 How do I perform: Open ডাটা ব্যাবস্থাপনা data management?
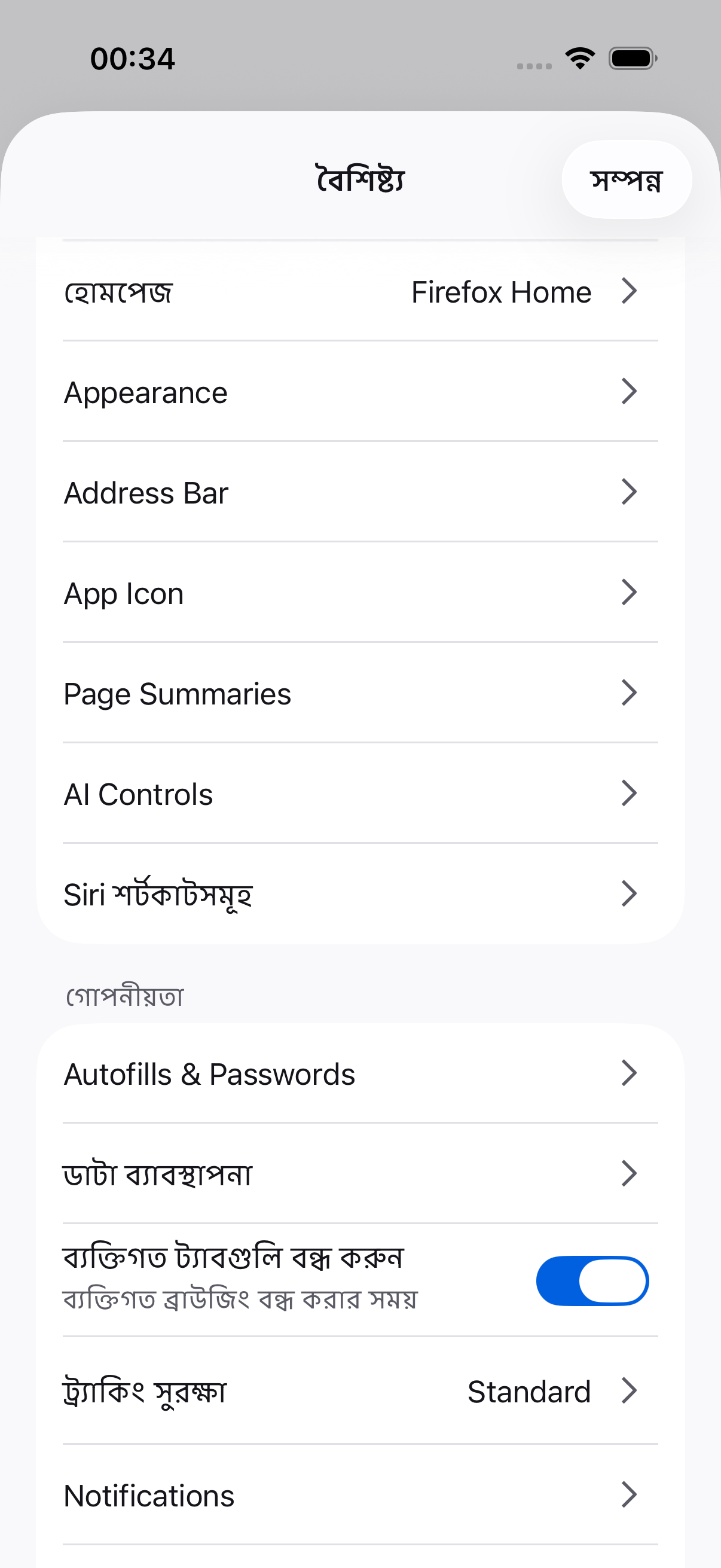coord(360,1173)
